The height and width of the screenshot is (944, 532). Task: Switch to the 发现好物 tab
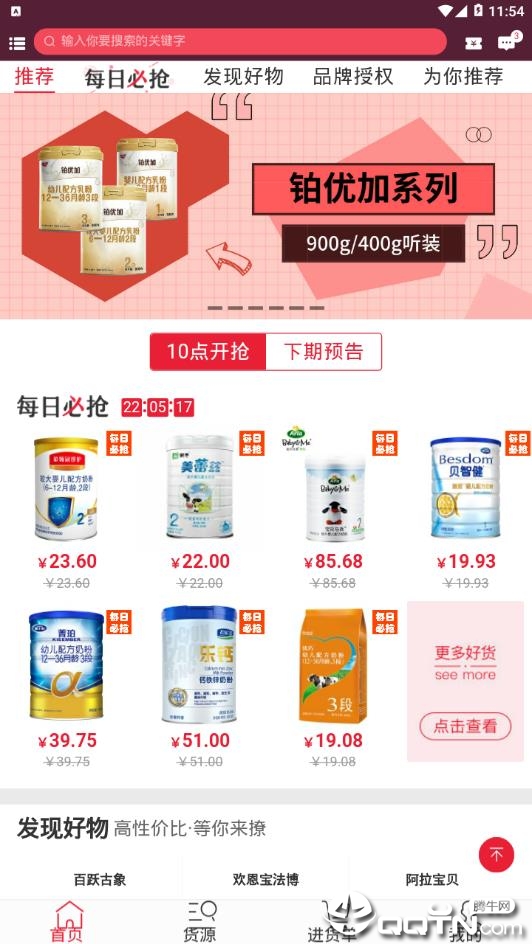pyautogui.click(x=243, y=77)
